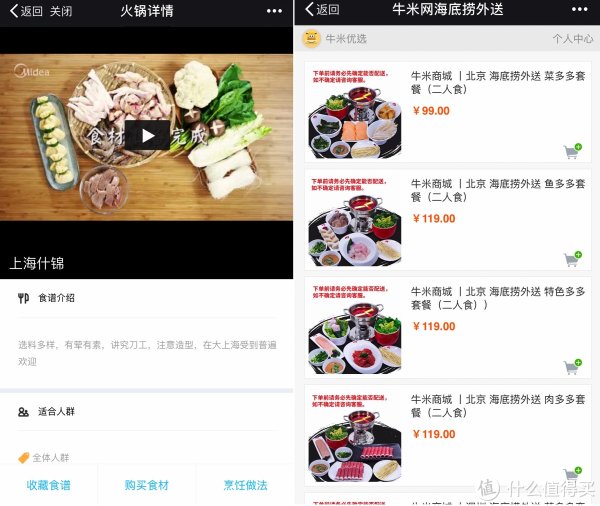Tap 关闭 to close the page
This screenshot has width=600, height=506.
(61, 11)
